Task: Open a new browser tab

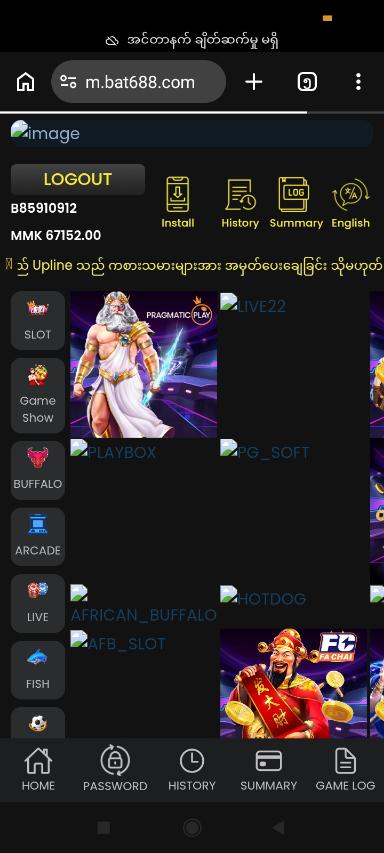Action: pos(253,82)
